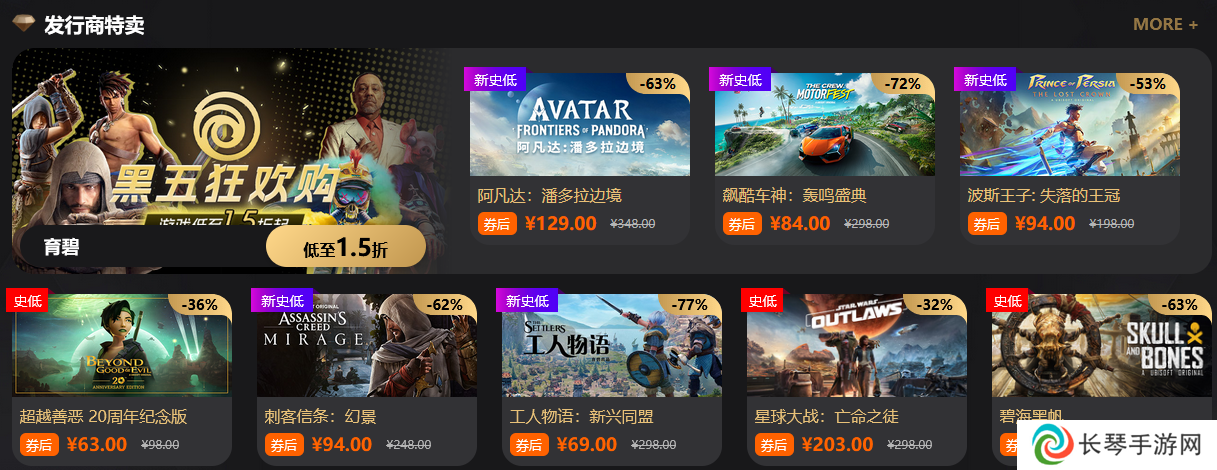
Task: Open MORE + publisher sale list
Action: [x=1165, y=24]
